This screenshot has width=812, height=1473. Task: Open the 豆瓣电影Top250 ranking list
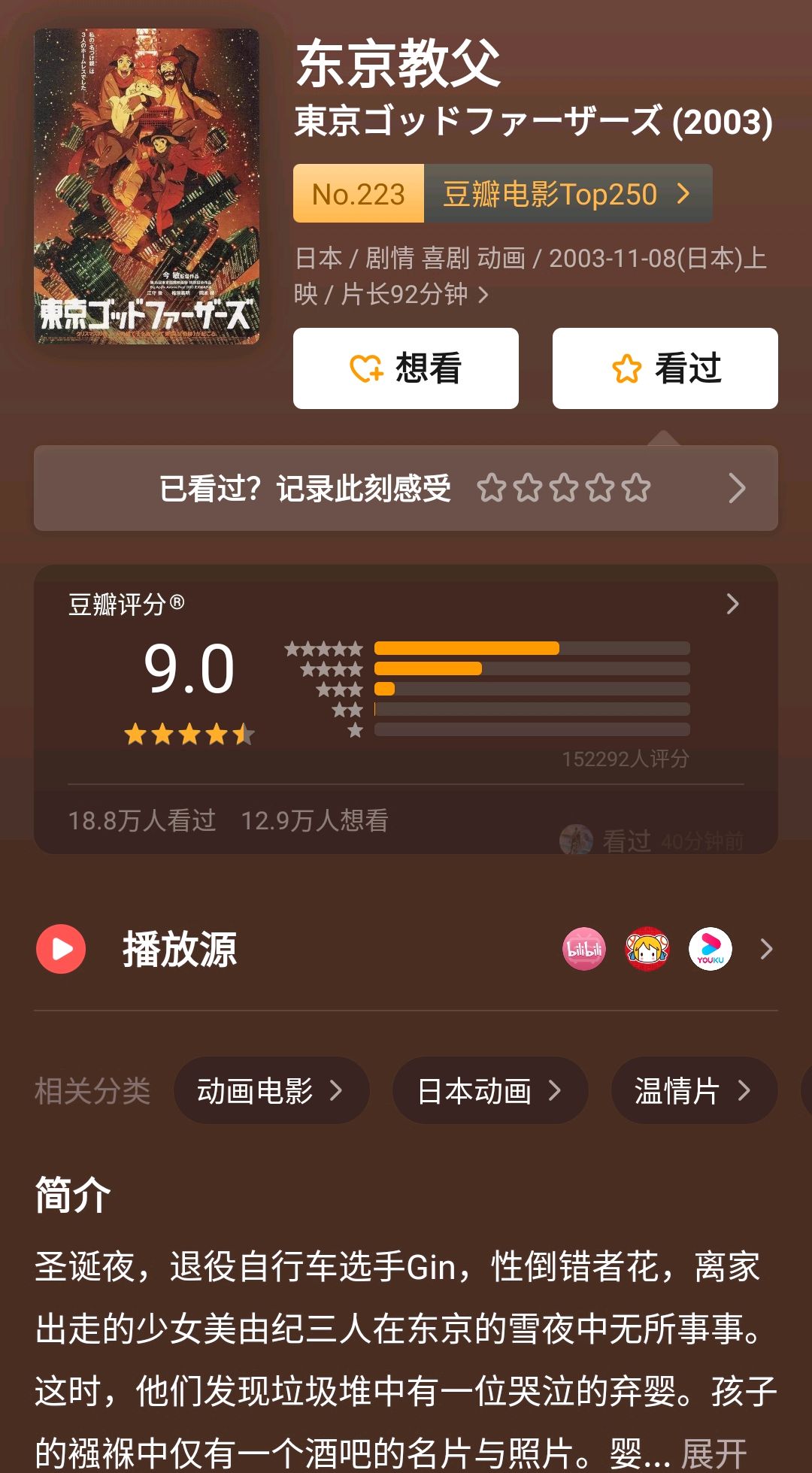[x=567, y=194]
